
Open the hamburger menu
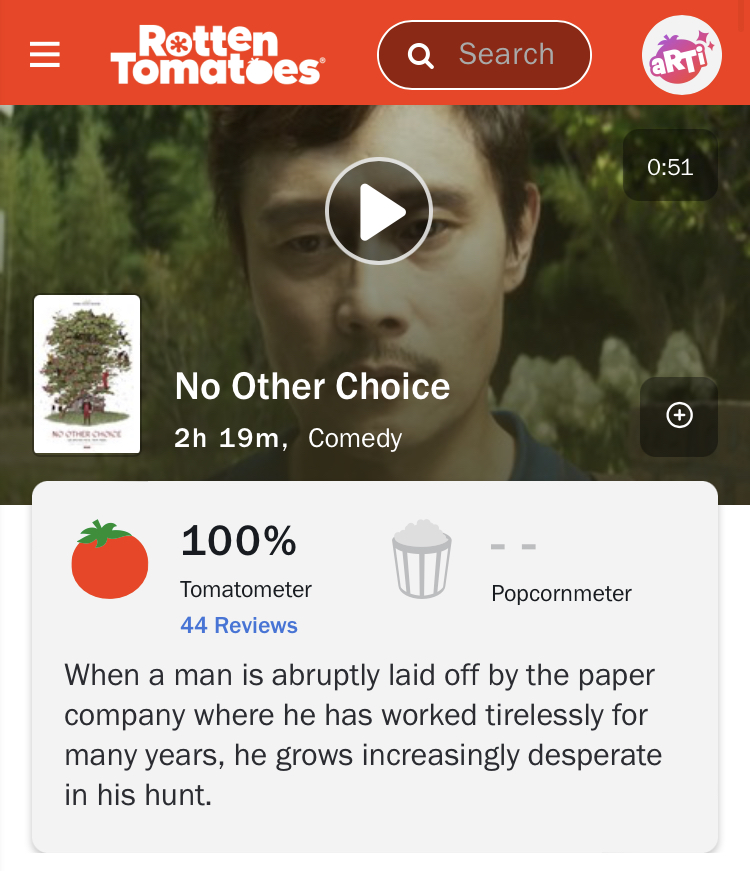45,54
